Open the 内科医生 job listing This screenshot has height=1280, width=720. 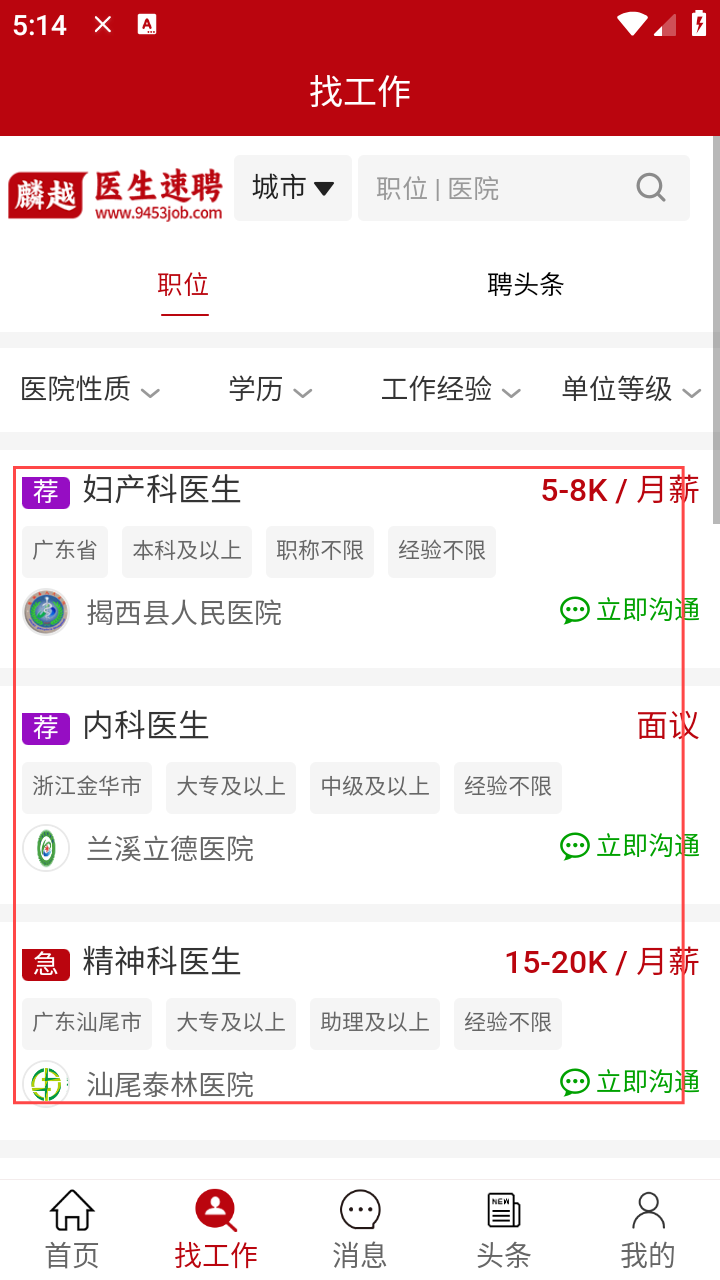tap(360, 788)
